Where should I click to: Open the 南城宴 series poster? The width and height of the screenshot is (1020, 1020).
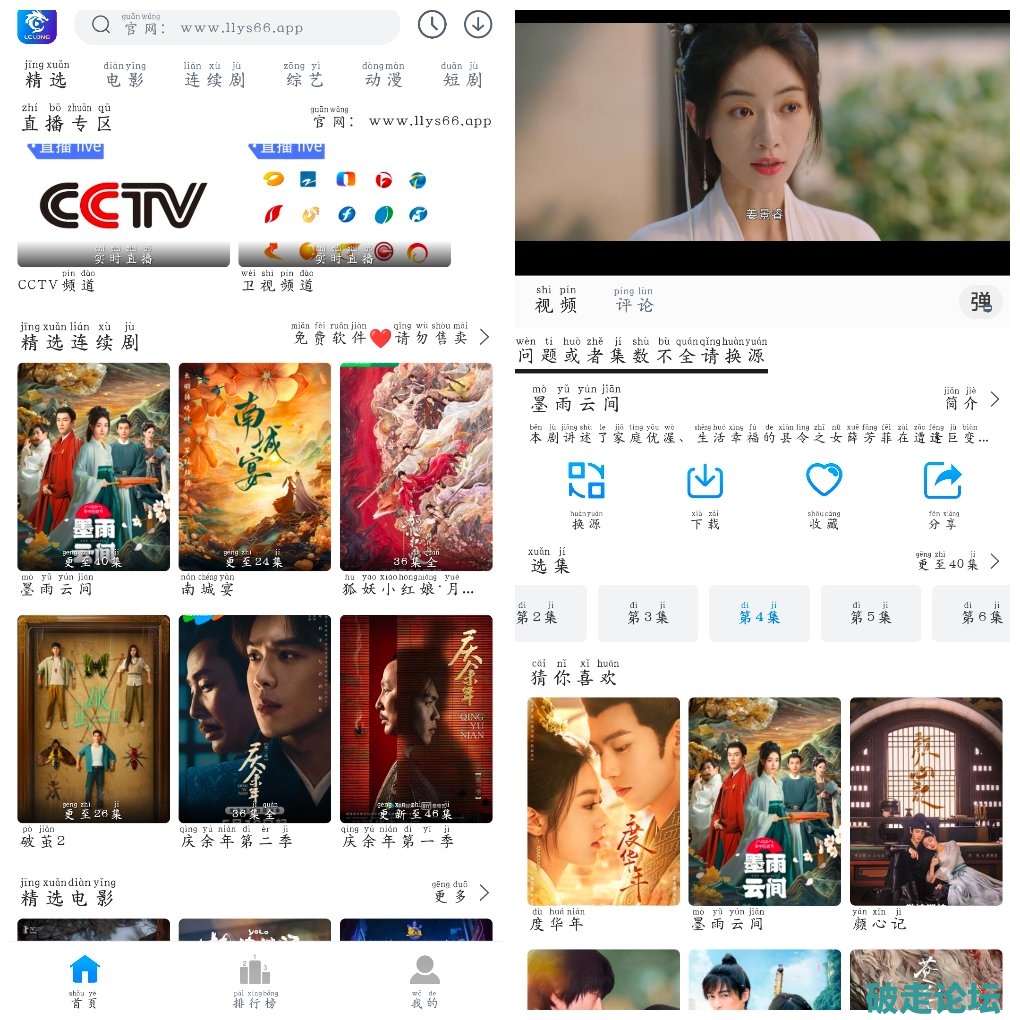(255, 467)
